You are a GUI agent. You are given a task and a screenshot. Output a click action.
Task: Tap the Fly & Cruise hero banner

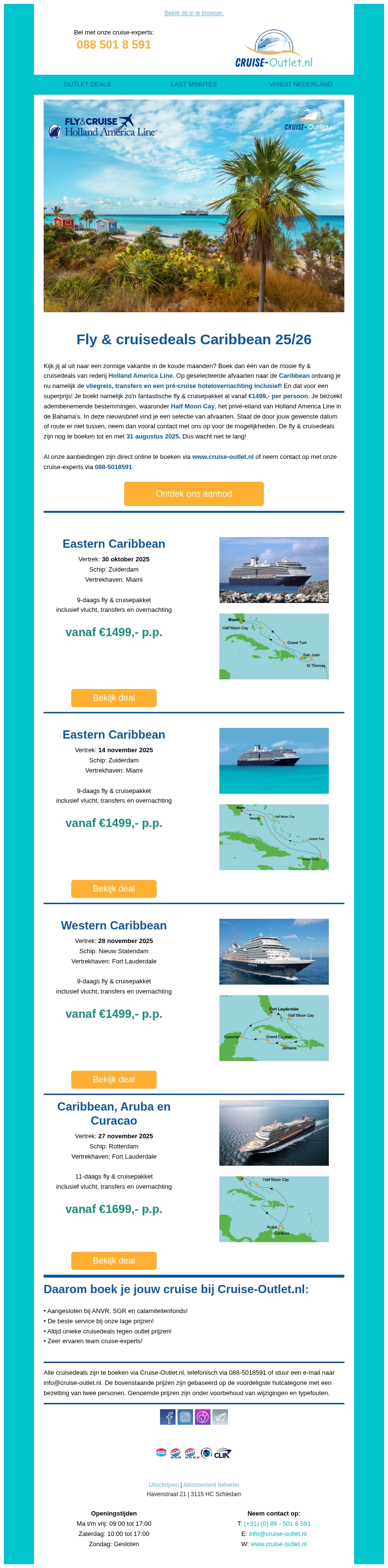(x=194, y=206)
